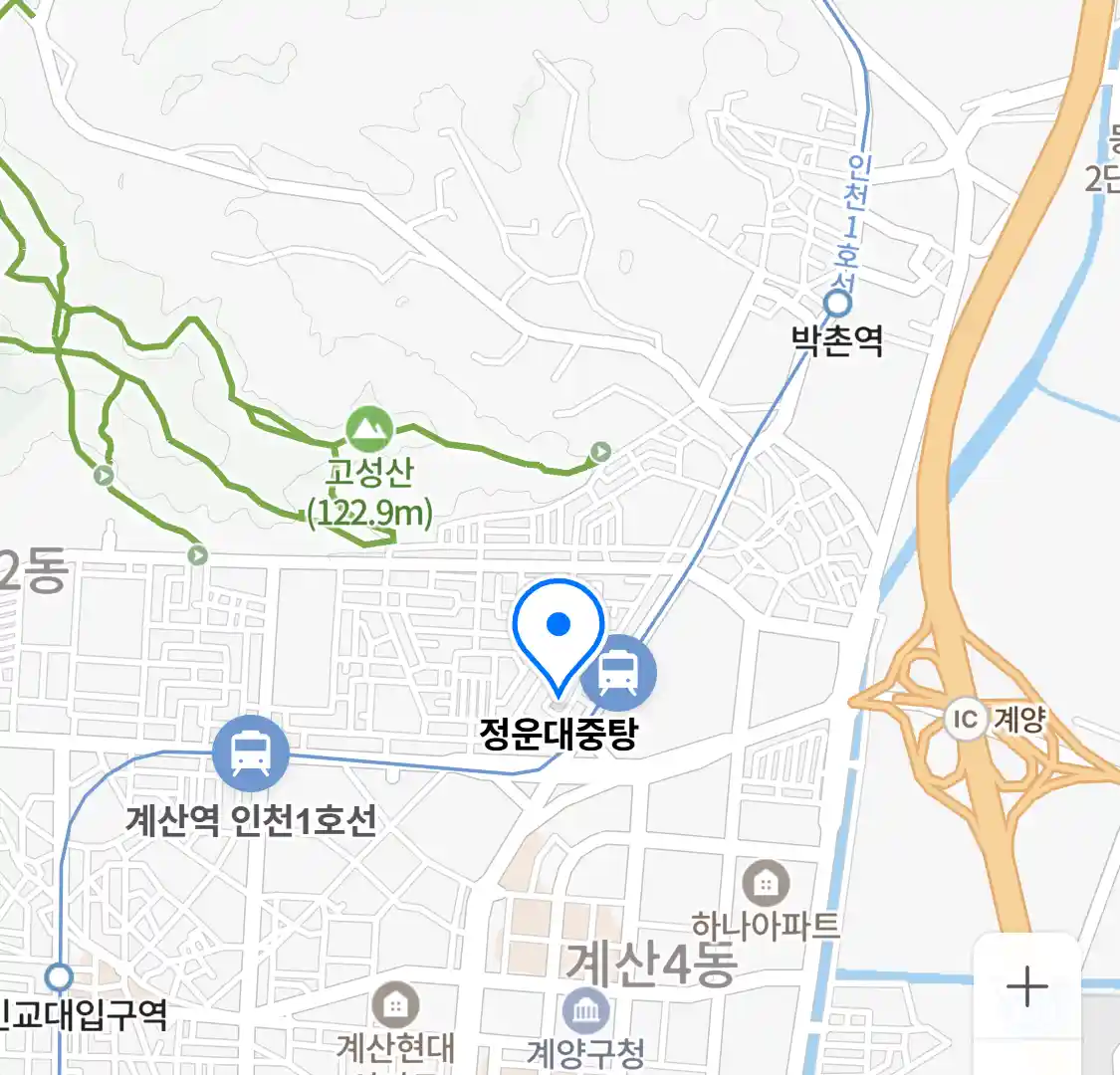Select 박촌역 station marker

click(839, 303)
